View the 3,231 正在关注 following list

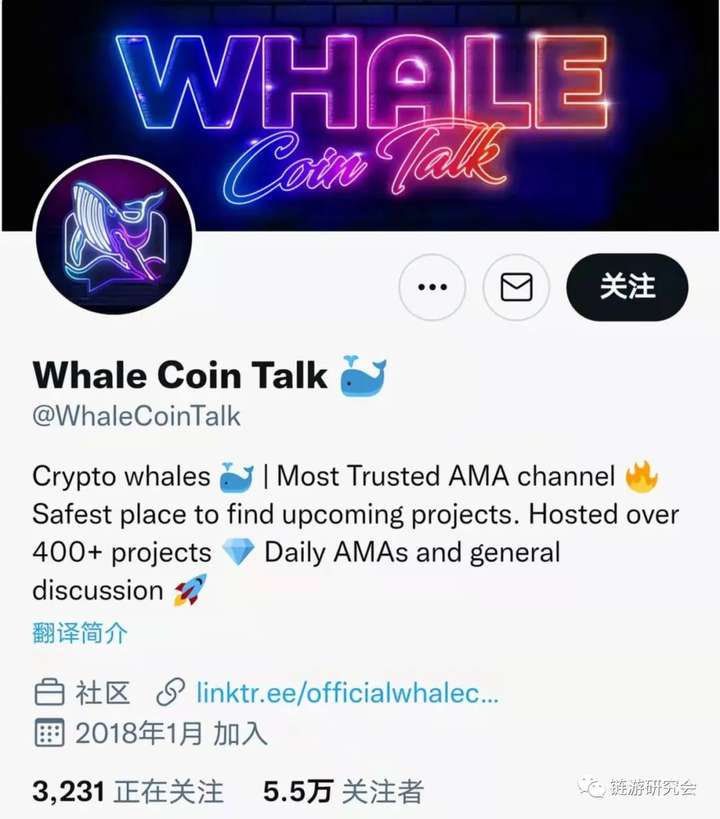(128, 792)
